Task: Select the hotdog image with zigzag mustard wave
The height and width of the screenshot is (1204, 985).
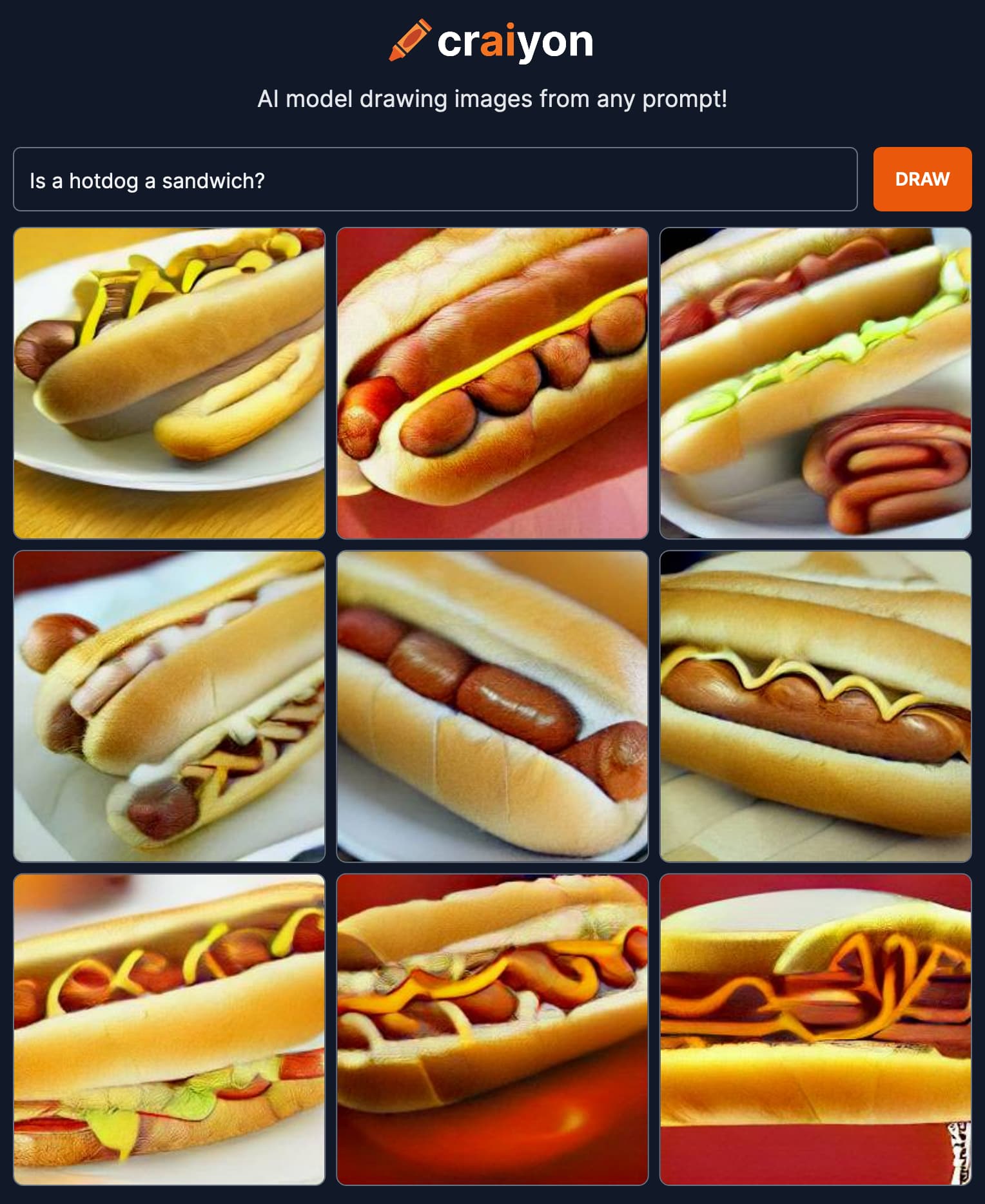Action: [815, 706]
